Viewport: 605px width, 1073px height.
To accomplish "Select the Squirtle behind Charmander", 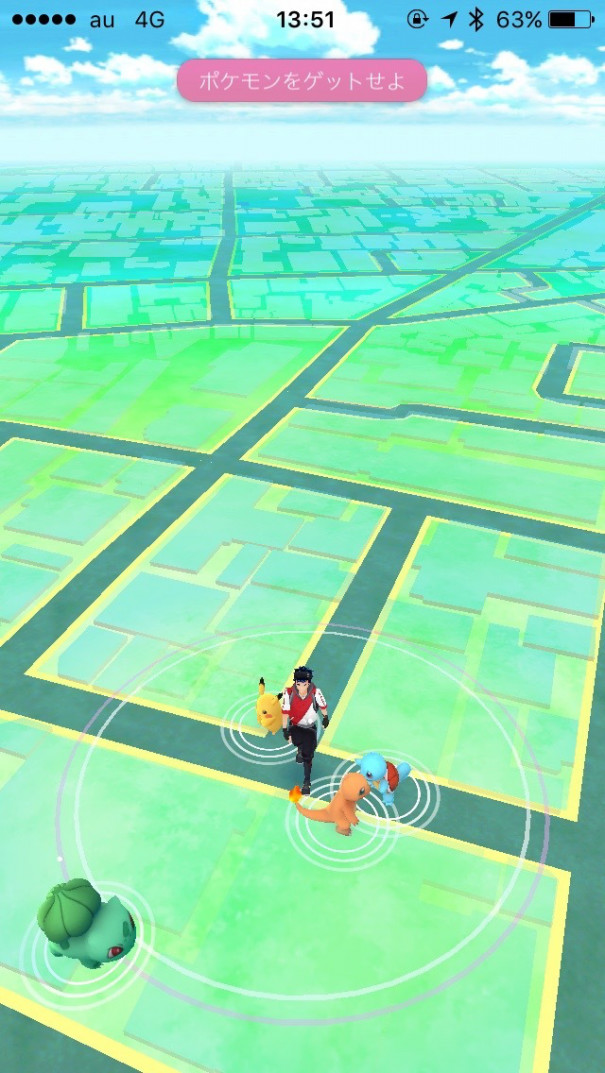I will 383,774.
